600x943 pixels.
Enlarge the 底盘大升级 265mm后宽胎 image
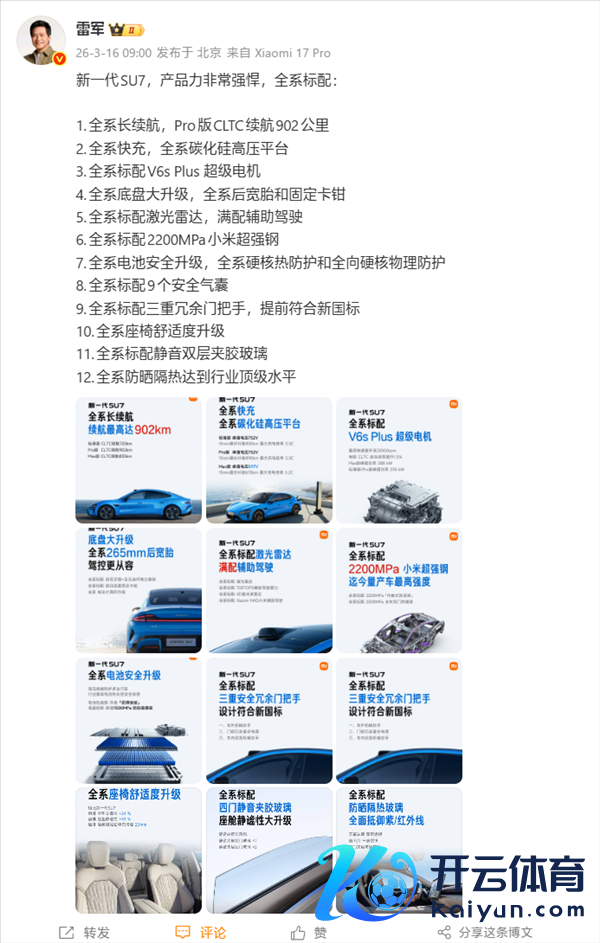tap(138, 590)
